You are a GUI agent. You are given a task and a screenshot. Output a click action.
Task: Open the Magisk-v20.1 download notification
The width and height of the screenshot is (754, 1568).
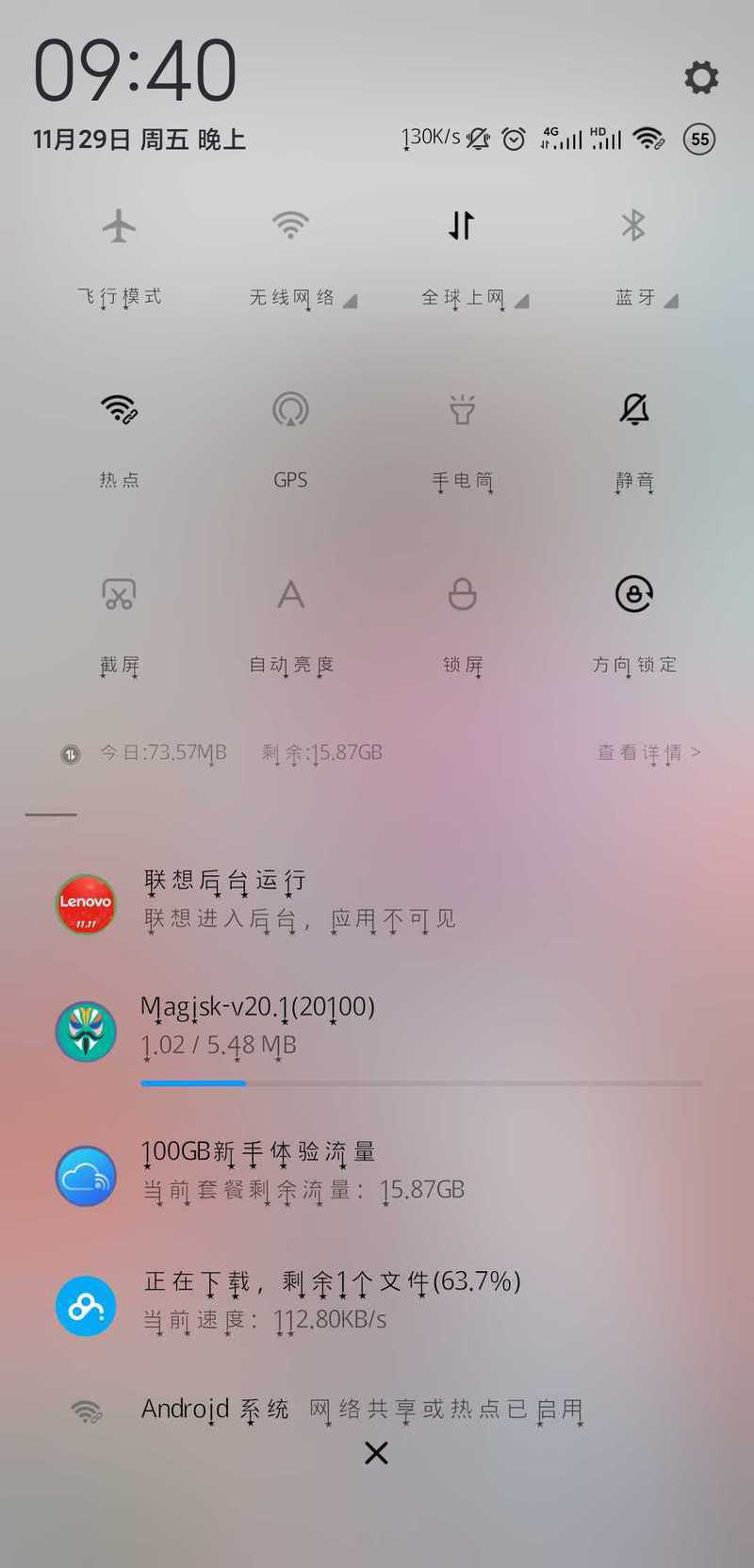coord(377,1030)
